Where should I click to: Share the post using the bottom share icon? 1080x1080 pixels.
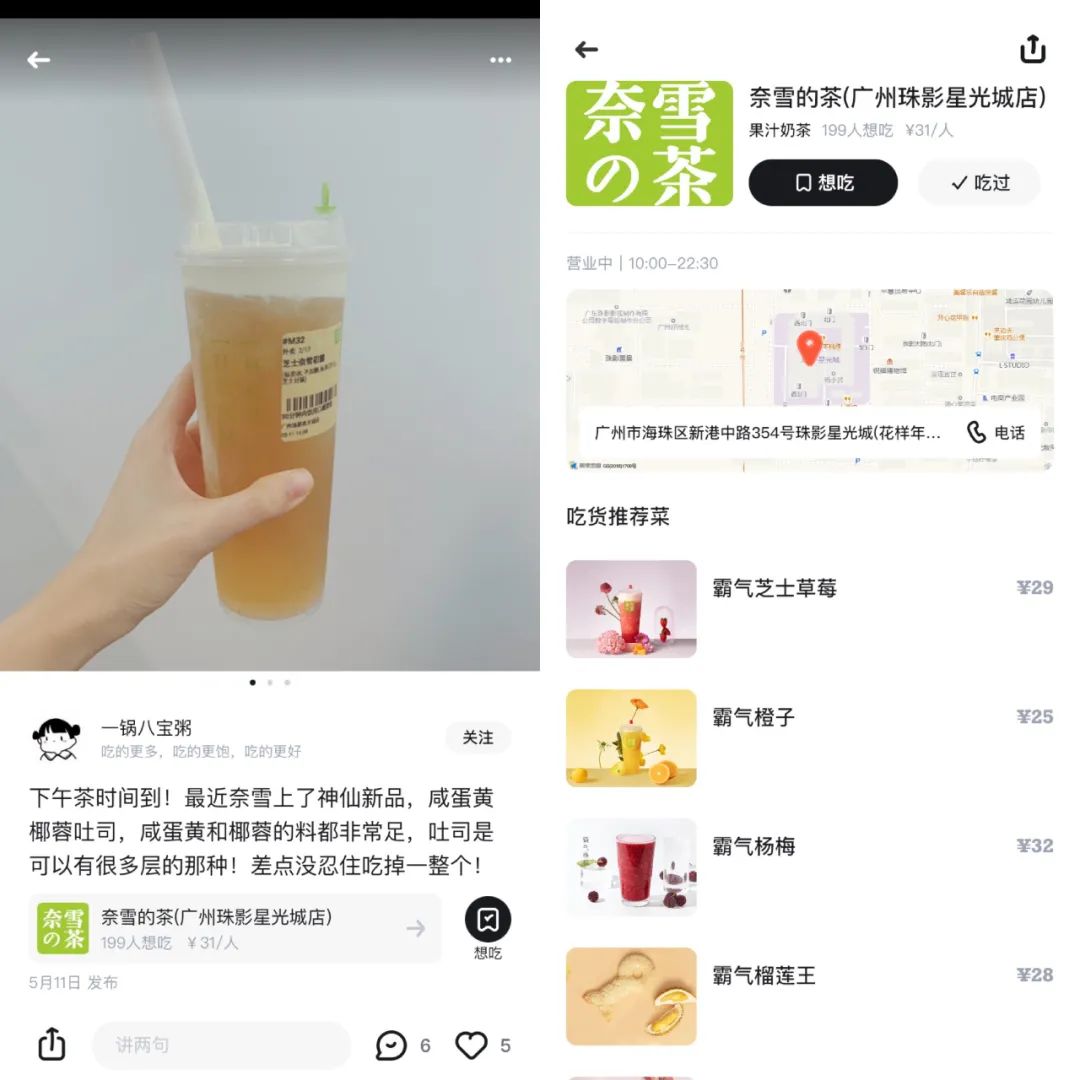52,1044
